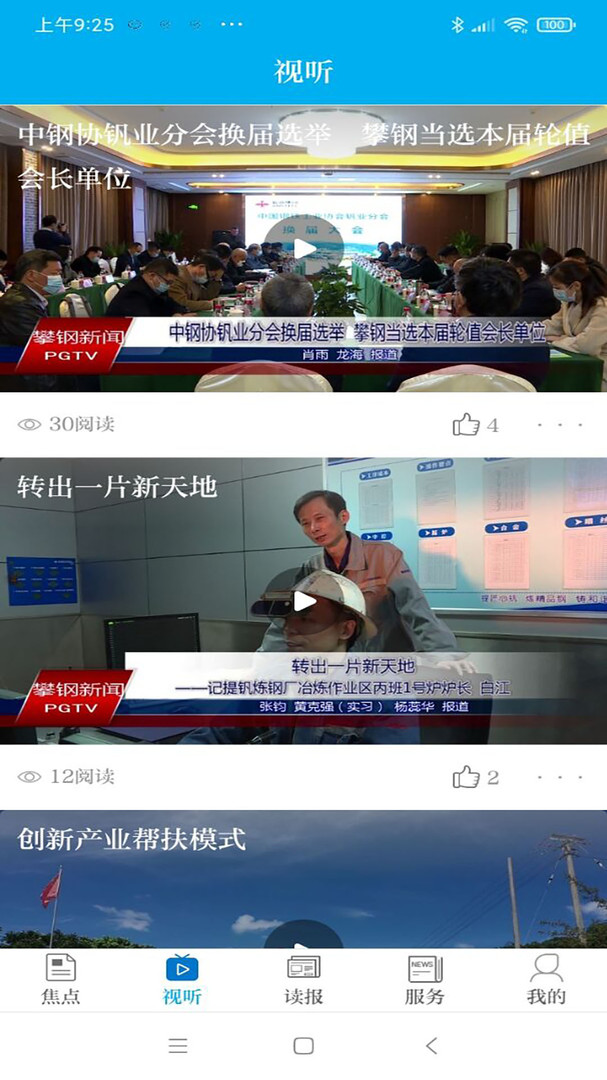607x1080 pixels.
Task: Open the 创新产业帮扶模式 video card
Action: (x=303, y=880)
